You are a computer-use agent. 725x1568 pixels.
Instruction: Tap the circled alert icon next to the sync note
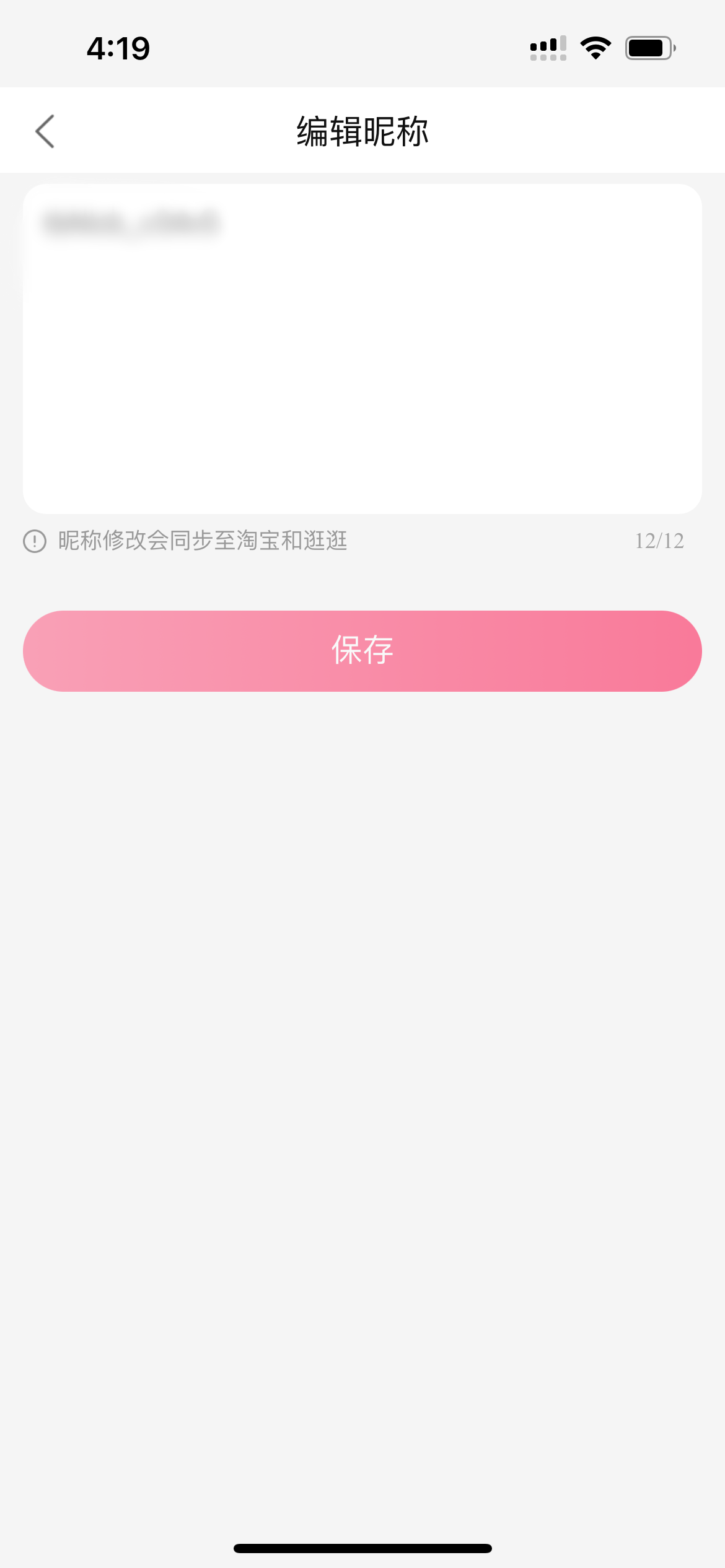tap(35, 541)
